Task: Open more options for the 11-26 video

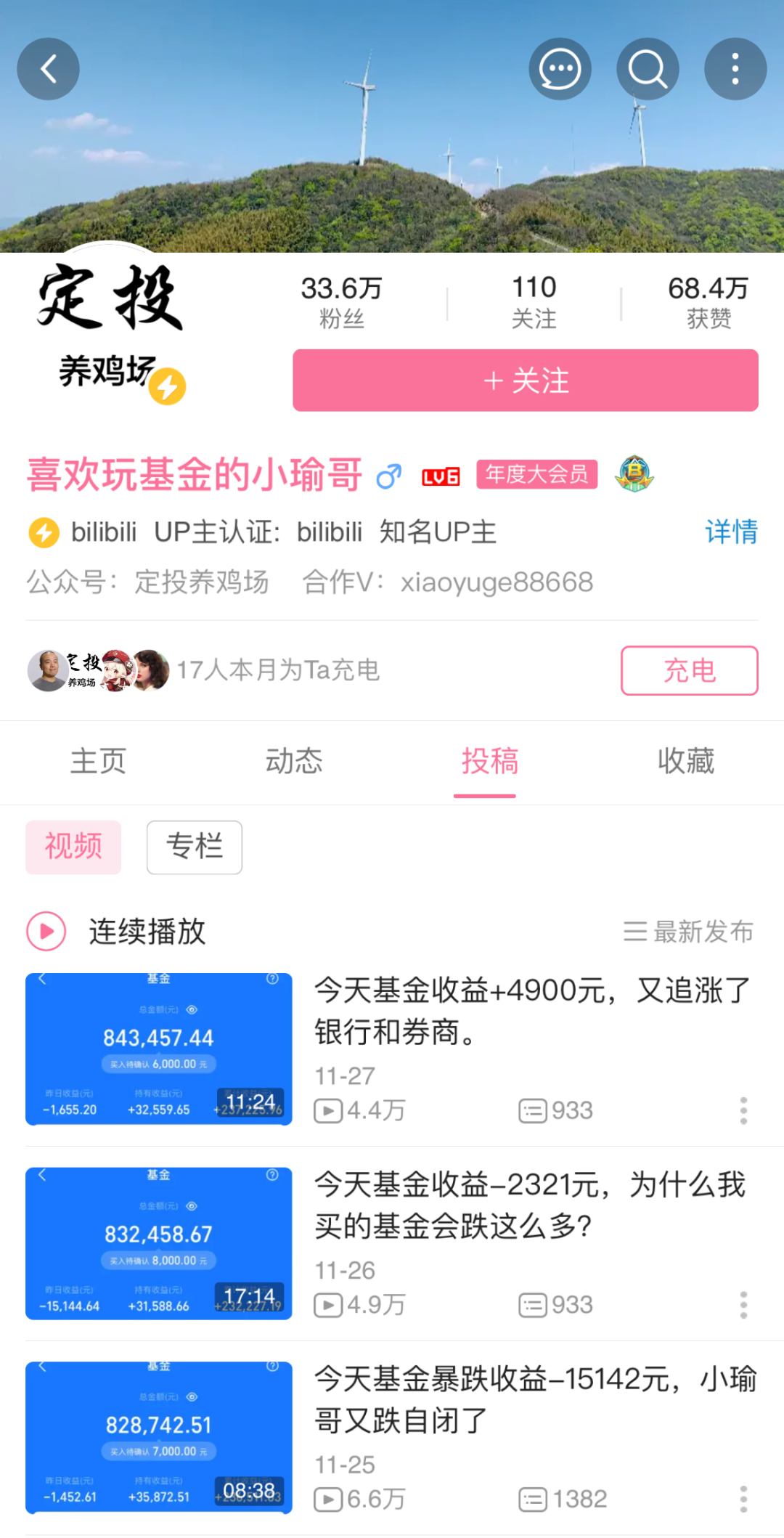Action: tap(743, 1305)
